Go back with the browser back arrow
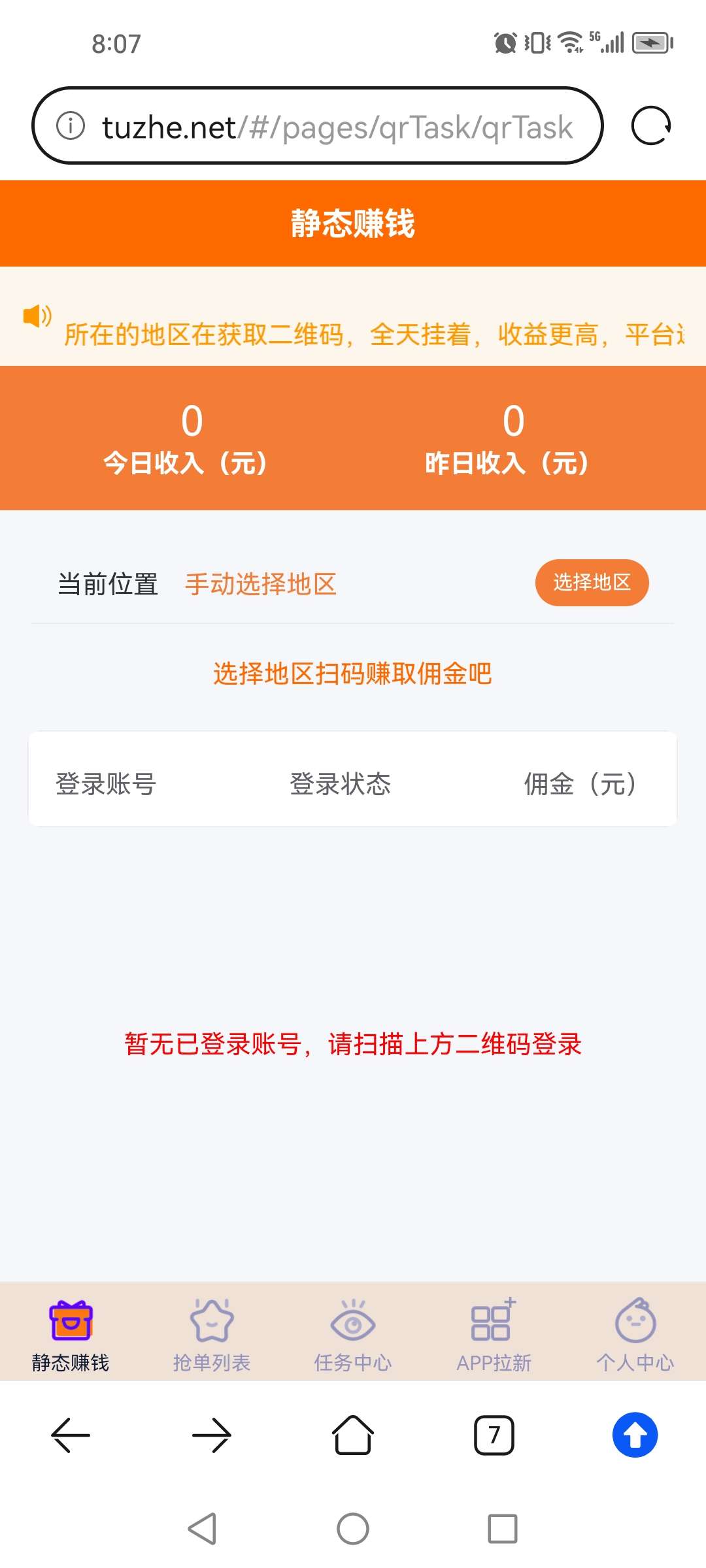Viewport: 706px width, 1568px height. pos(71,1435)
